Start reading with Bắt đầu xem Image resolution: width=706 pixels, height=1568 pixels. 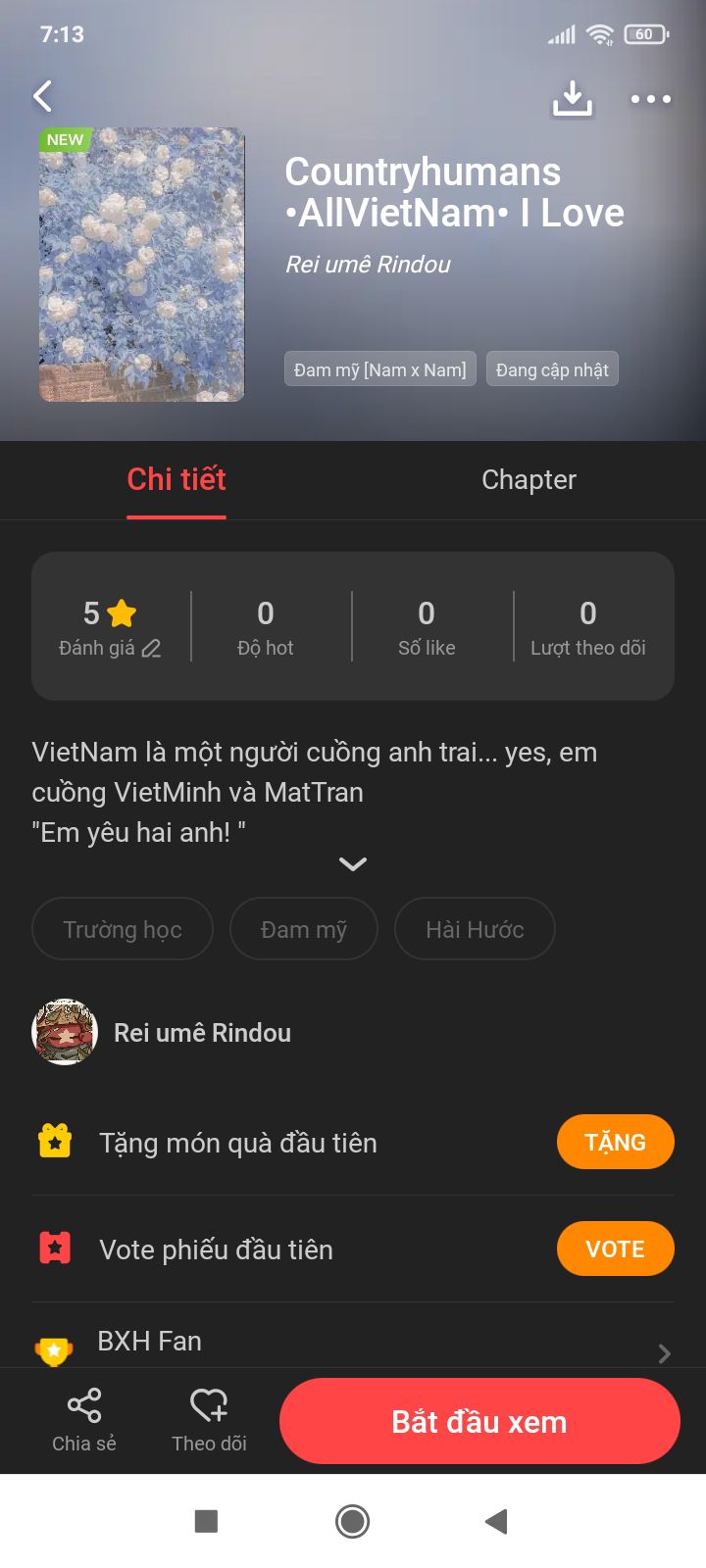coord(479,1421)
